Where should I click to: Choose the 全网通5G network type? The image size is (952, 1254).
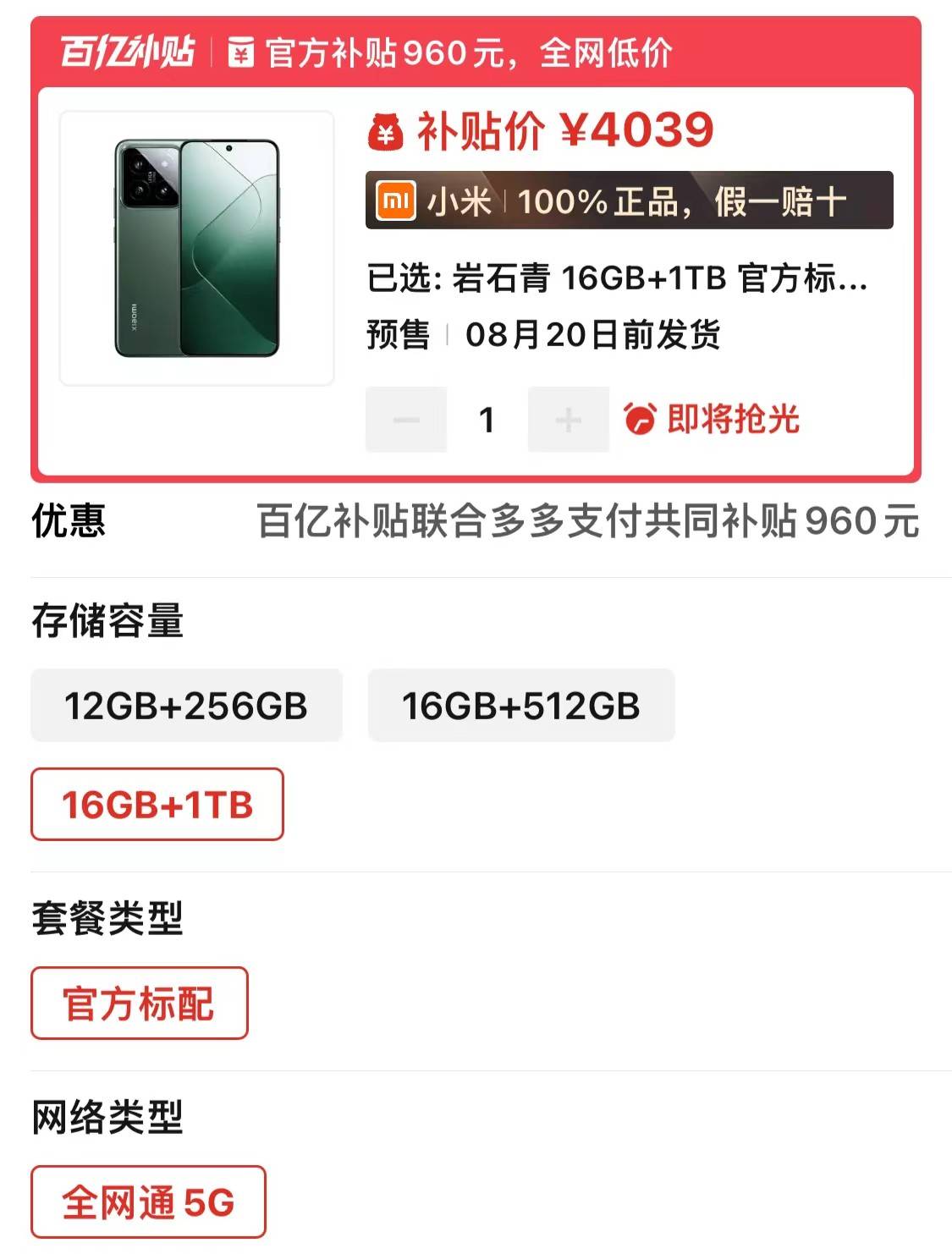tap(148, 1202)
